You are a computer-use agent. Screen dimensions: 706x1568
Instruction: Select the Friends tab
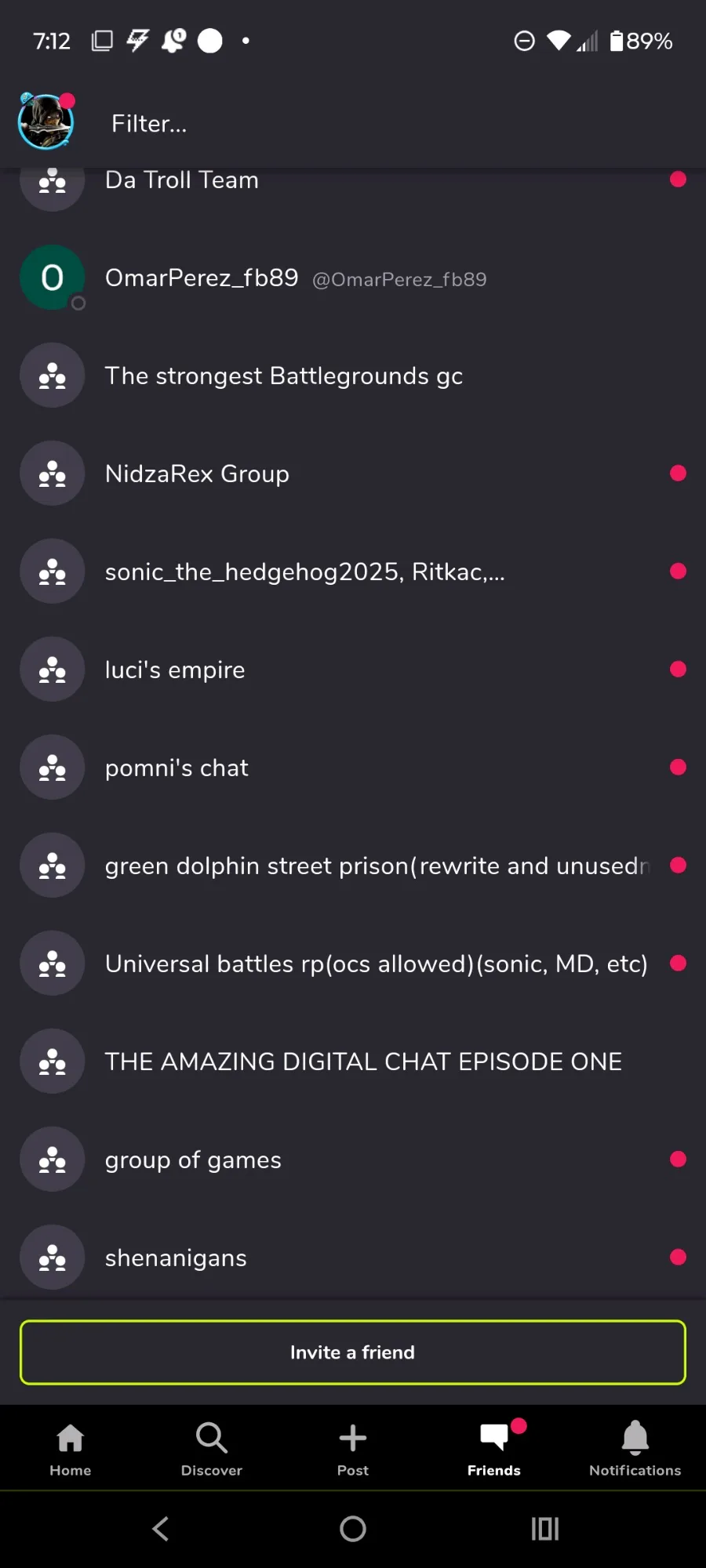(x=494, y=1449)
